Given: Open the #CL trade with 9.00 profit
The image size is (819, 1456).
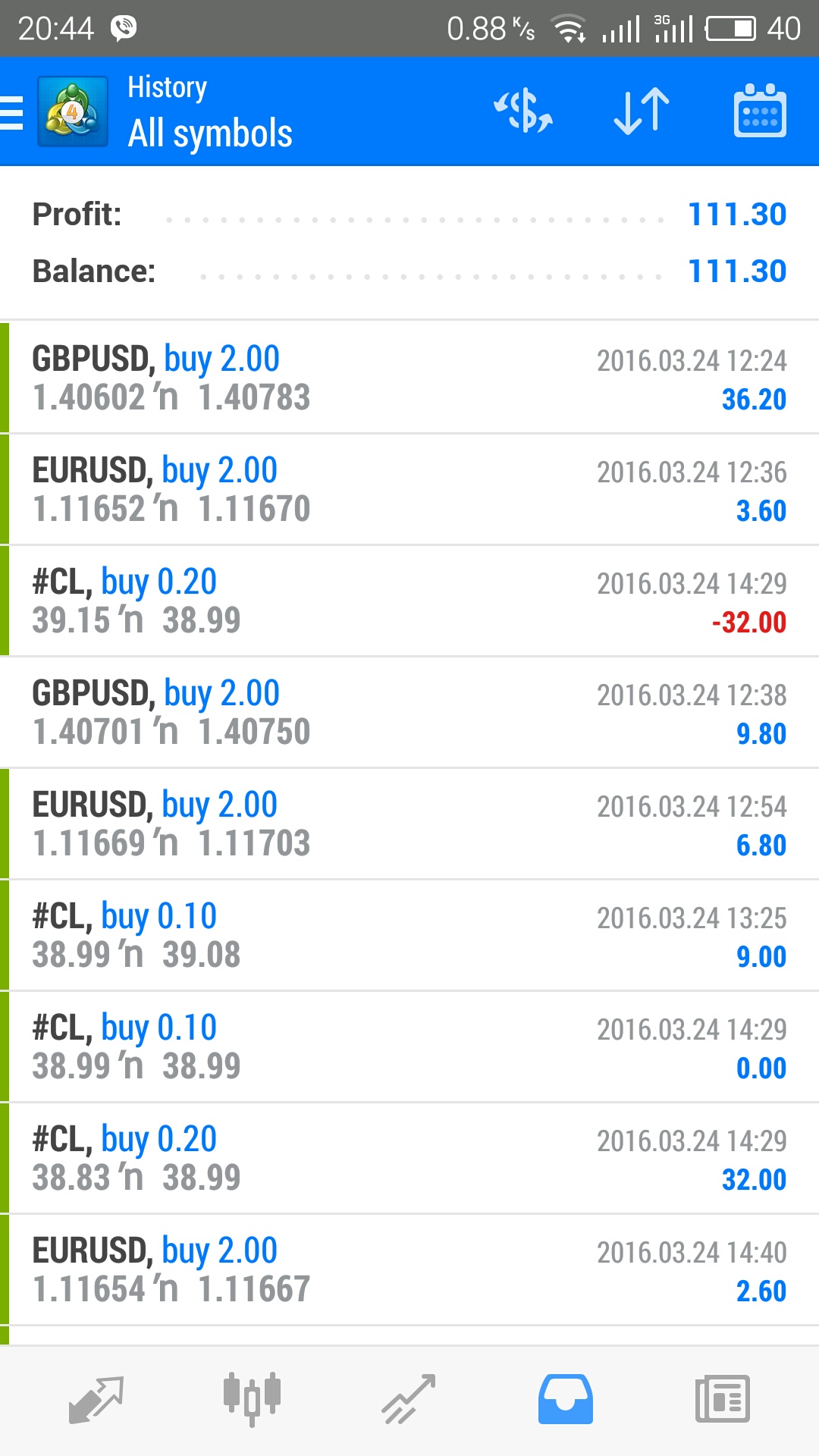Looking at the screenshot, I should 409,935.
